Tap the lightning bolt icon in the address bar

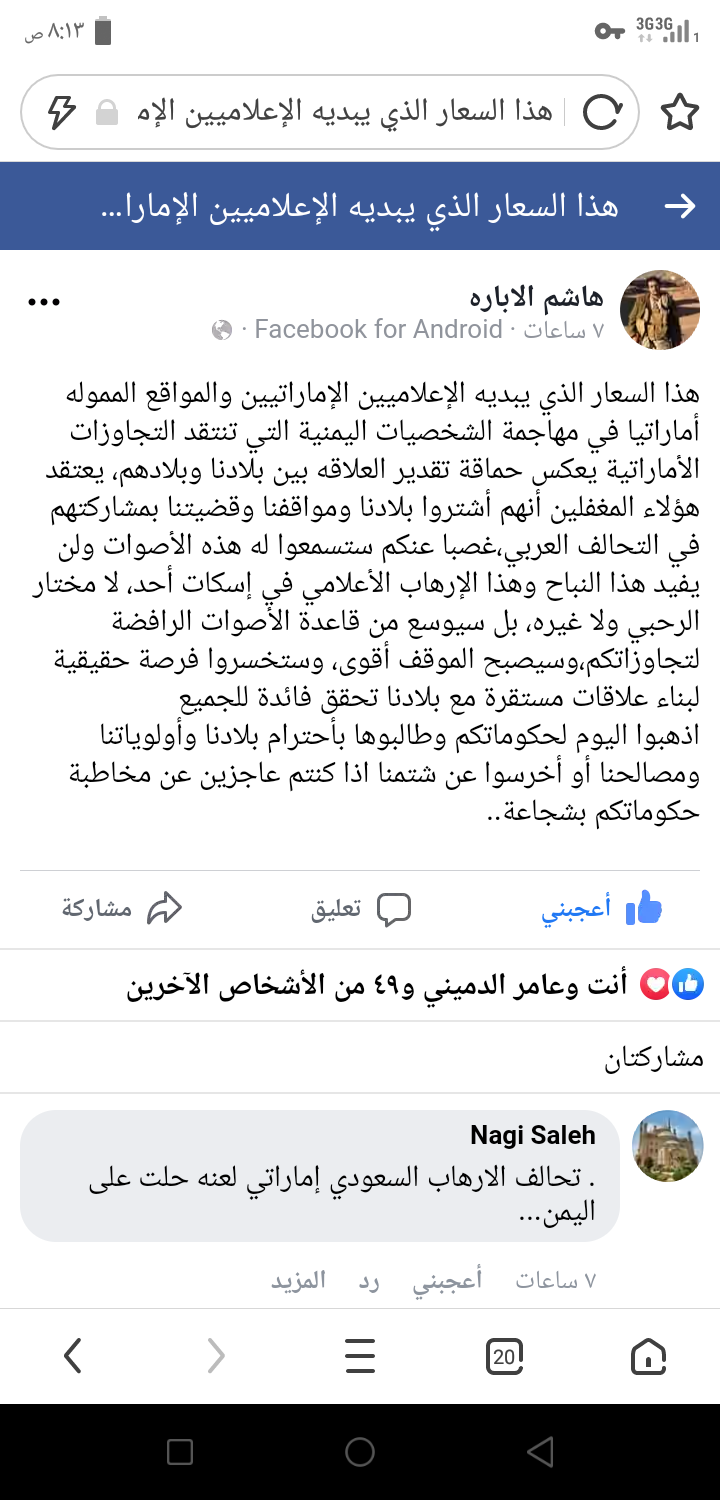pos(62,112)
